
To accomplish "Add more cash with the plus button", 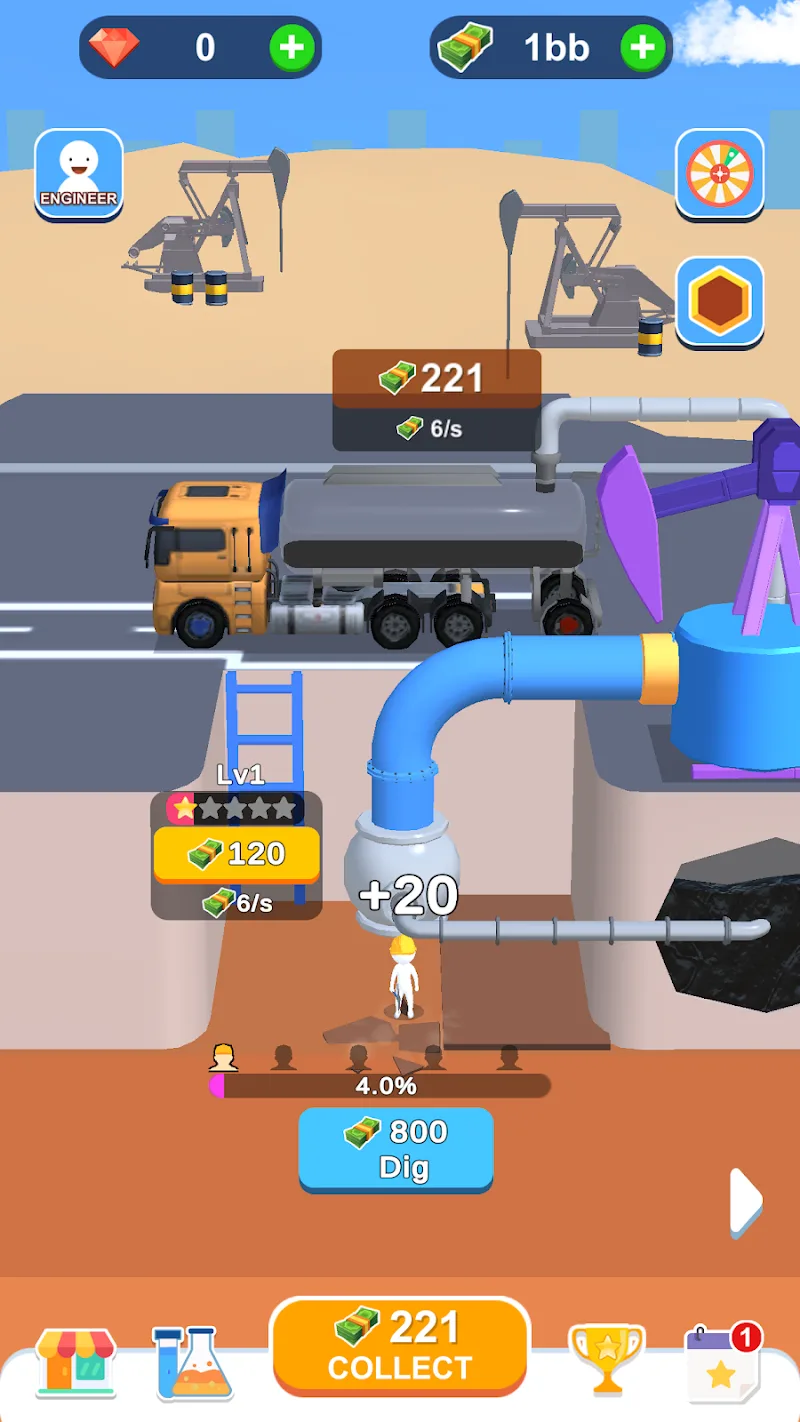I will coord(643,47).
